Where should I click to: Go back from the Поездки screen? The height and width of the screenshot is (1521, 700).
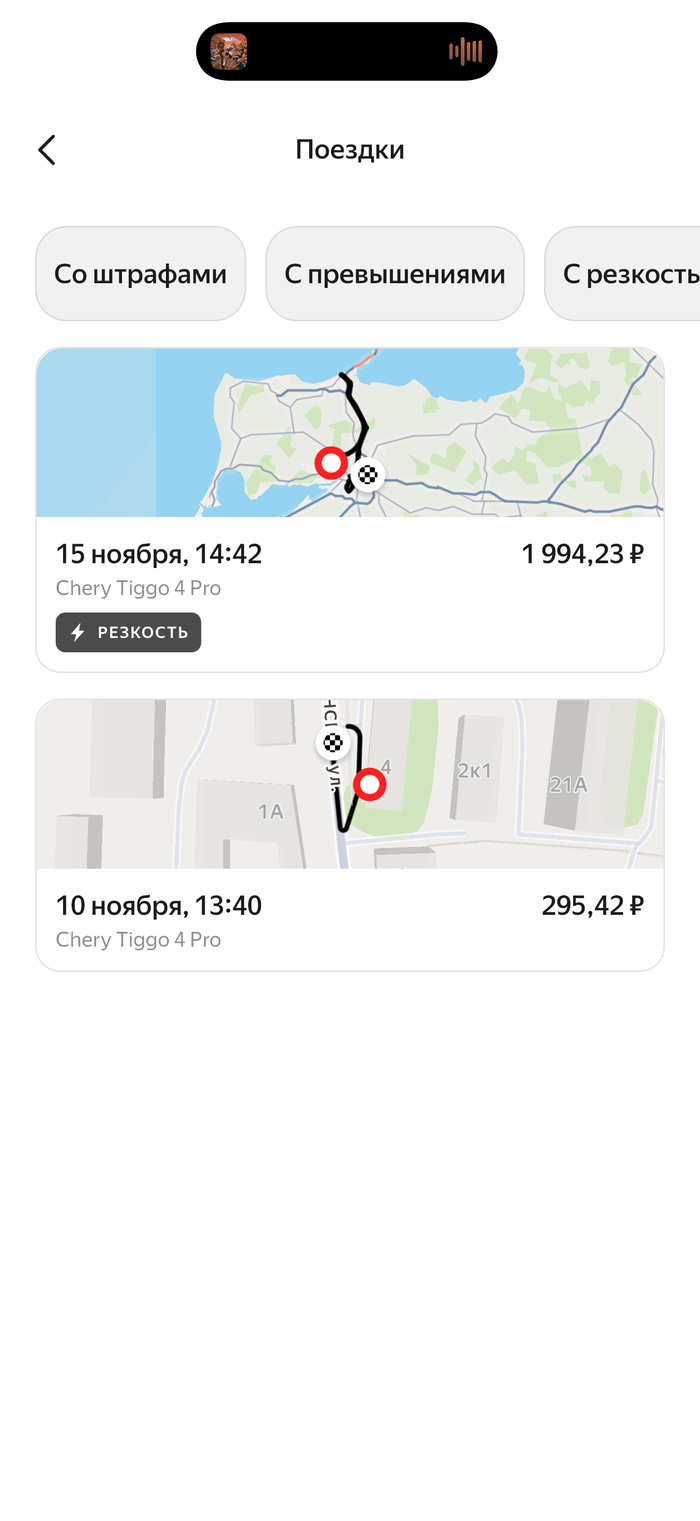click(47, 150)
